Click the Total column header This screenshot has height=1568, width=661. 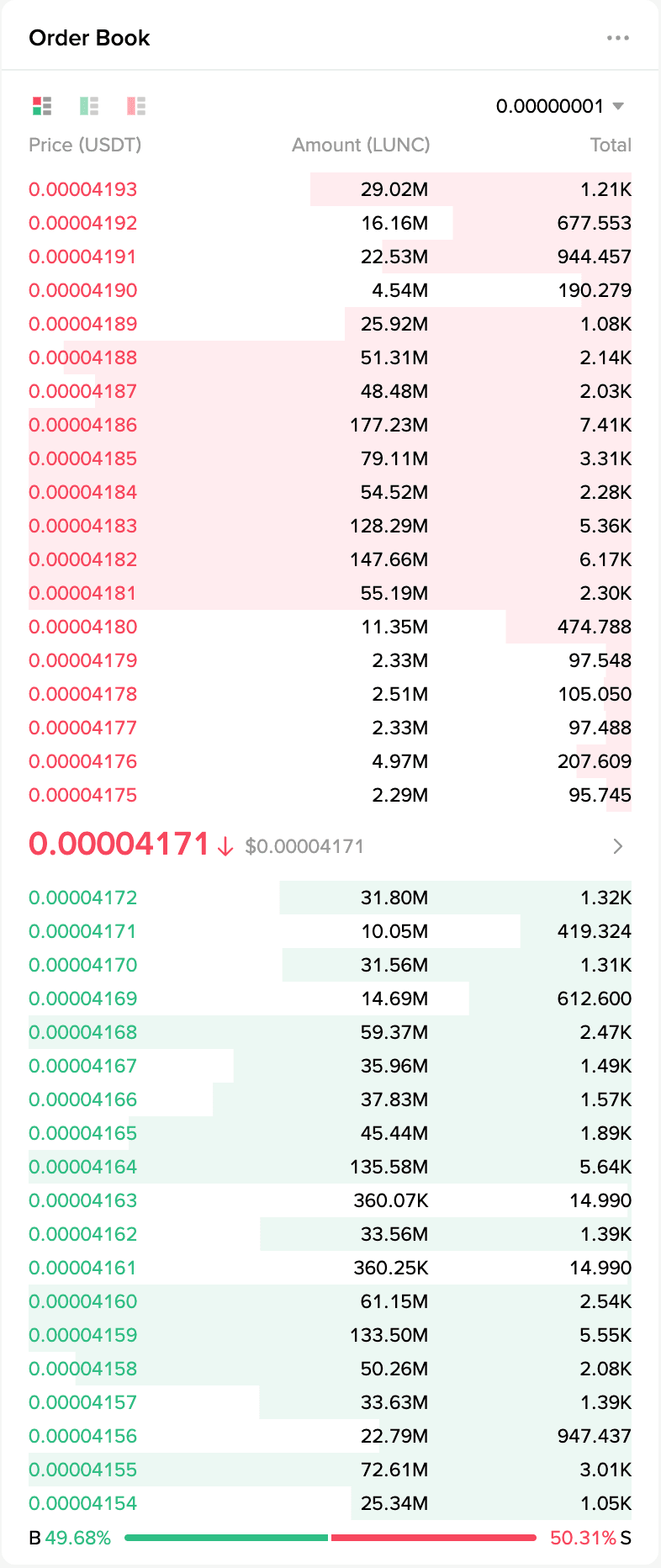(x=611, y=145)
